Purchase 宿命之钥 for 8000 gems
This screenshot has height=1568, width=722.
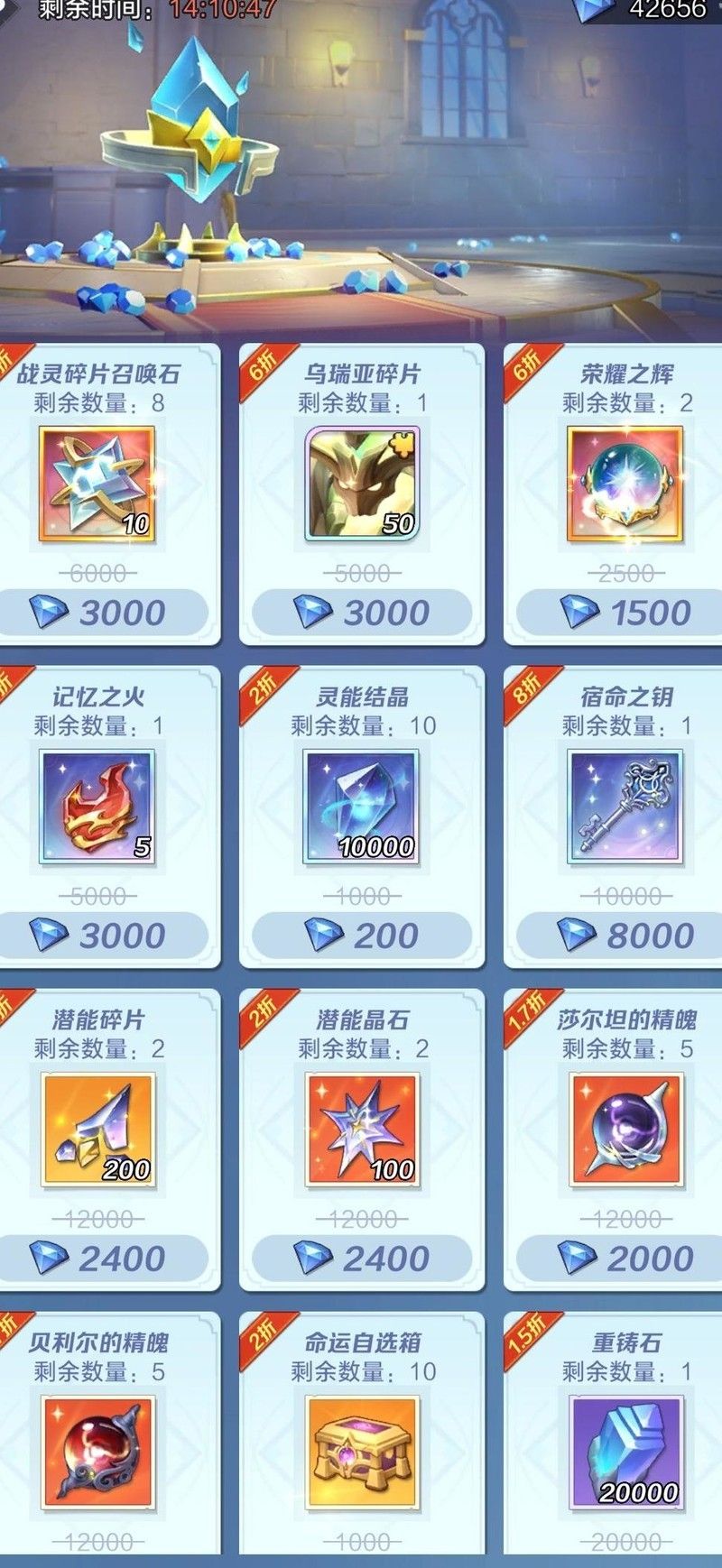(x=626, y=936)
